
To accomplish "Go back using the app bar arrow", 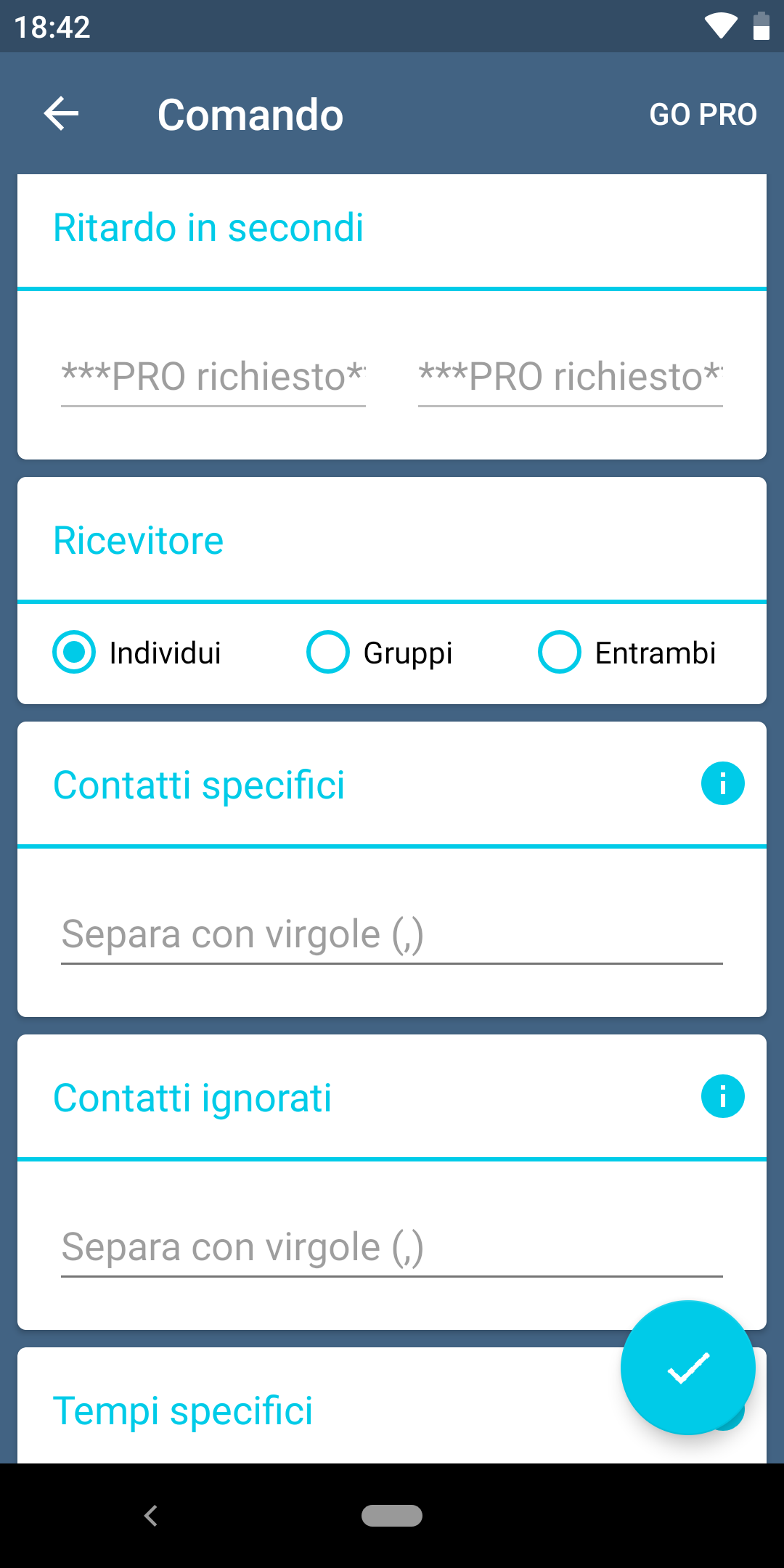I will (x=61, y=114).
